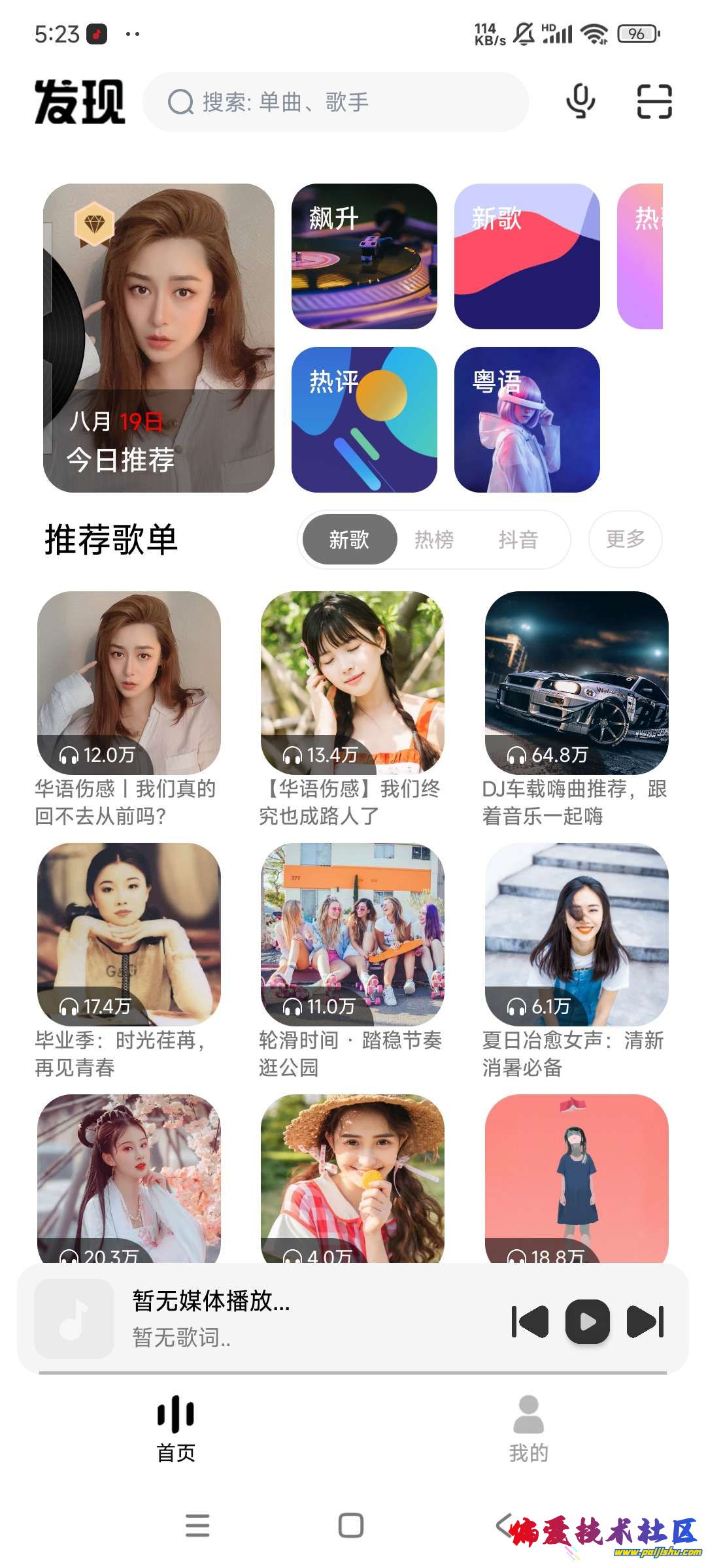
Task: Open playlist 华语伤感丨我们真的回不去从前吗?
Action: (129, 683)
